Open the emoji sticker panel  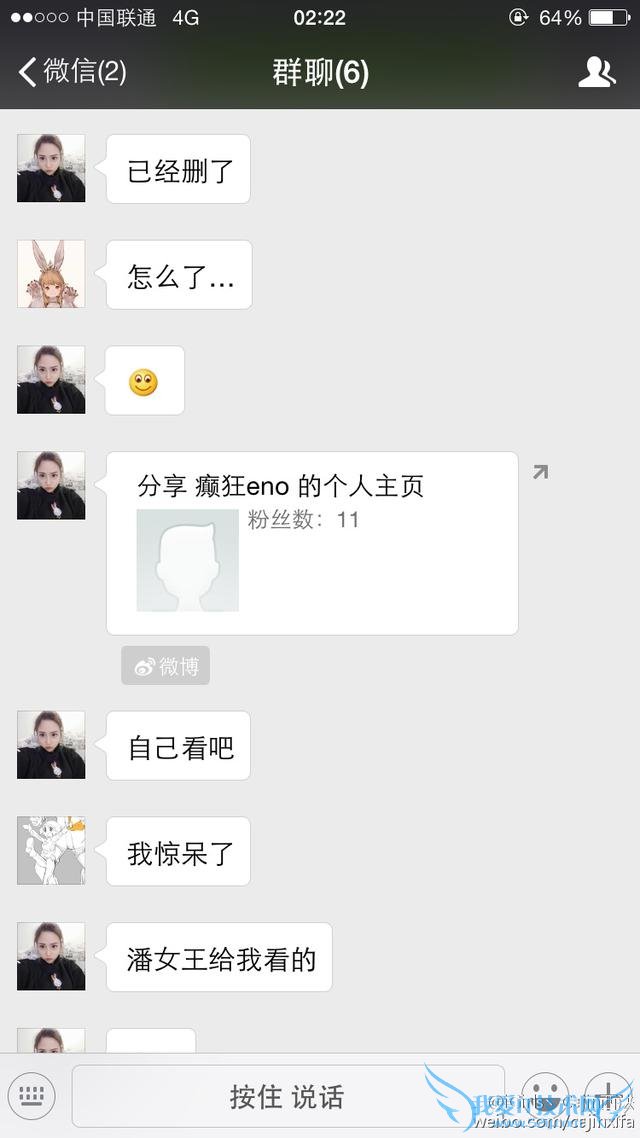point(545,1094)
